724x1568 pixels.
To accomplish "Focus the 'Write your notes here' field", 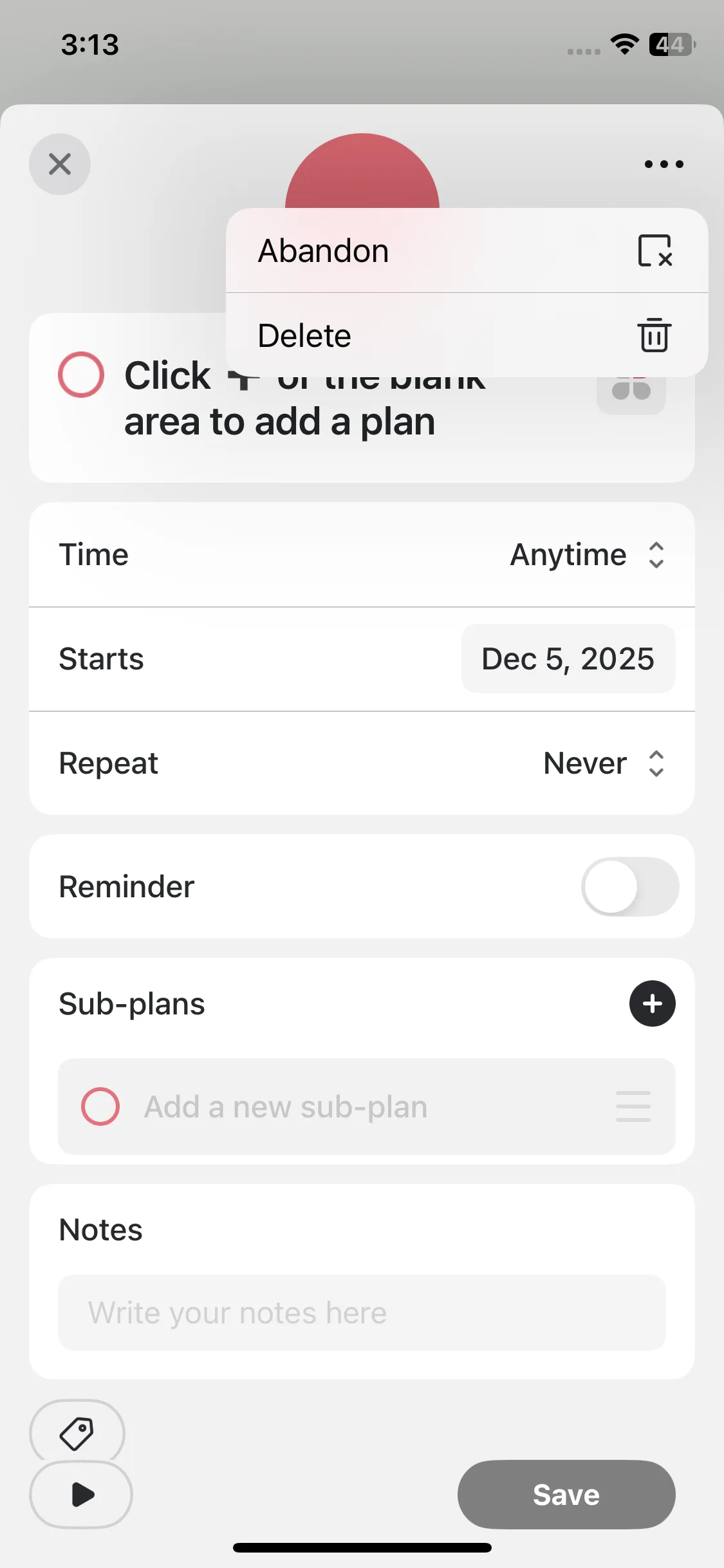I will coord(362,1312).
